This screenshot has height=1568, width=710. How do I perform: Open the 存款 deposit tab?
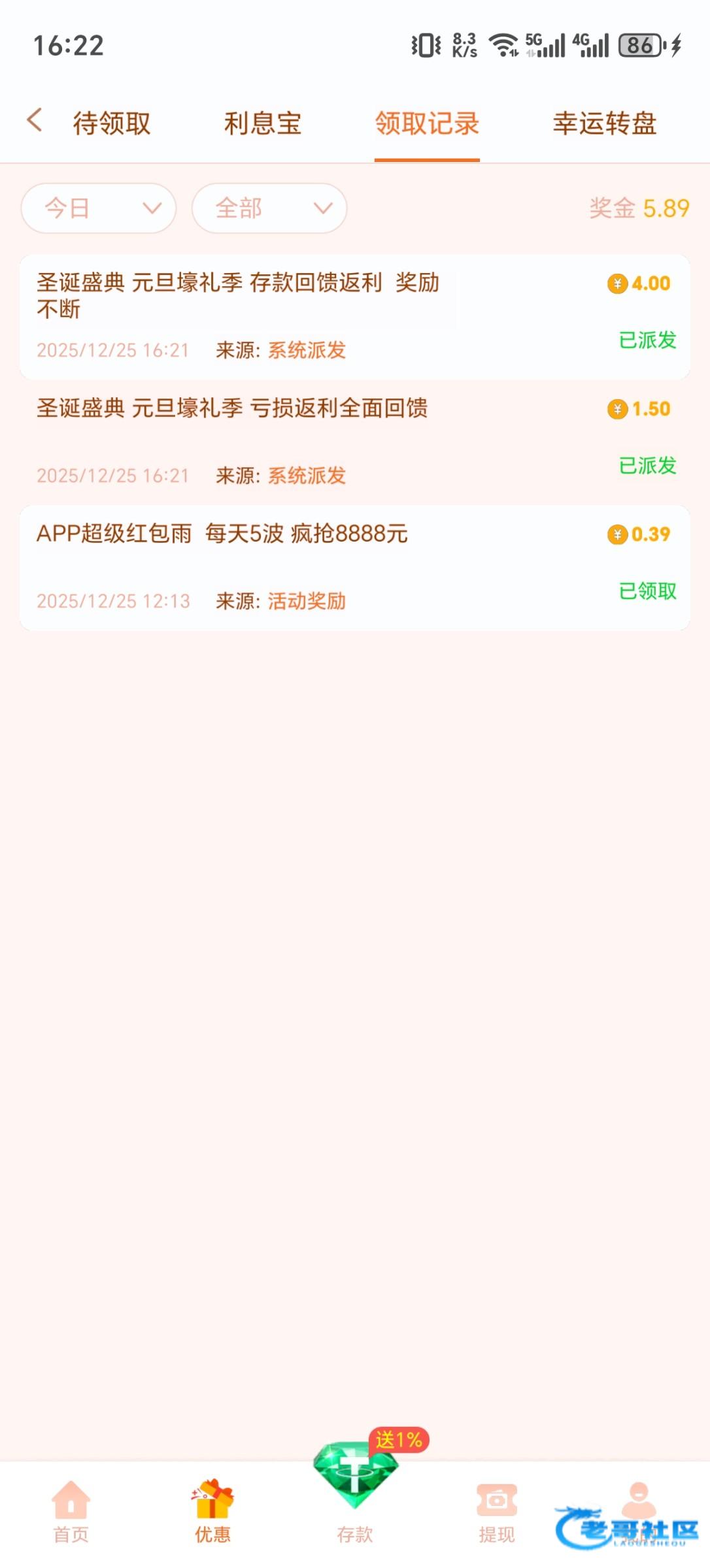(354, 1496)
